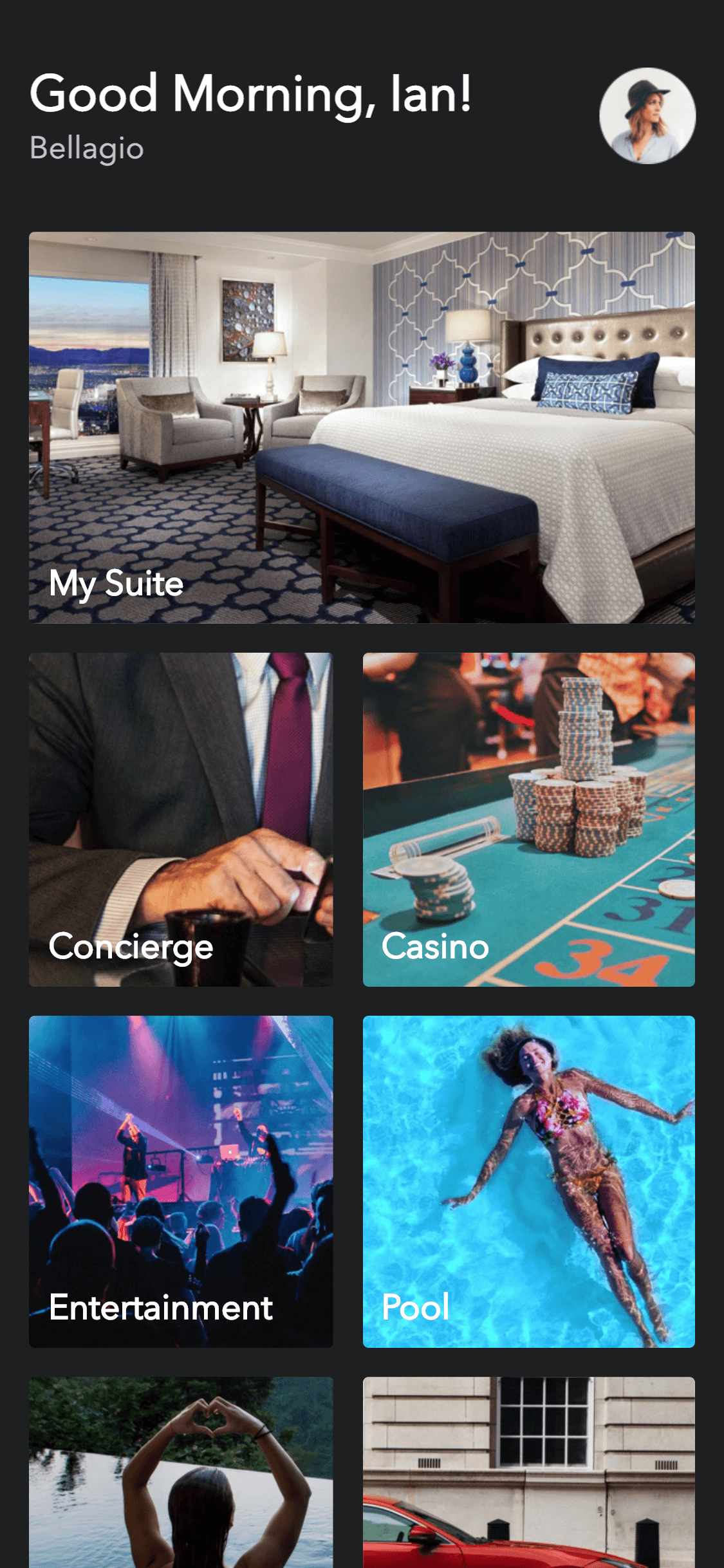The image size is (724, 1568).
Task: Open the profile avatar
Action: pos(647,116)
